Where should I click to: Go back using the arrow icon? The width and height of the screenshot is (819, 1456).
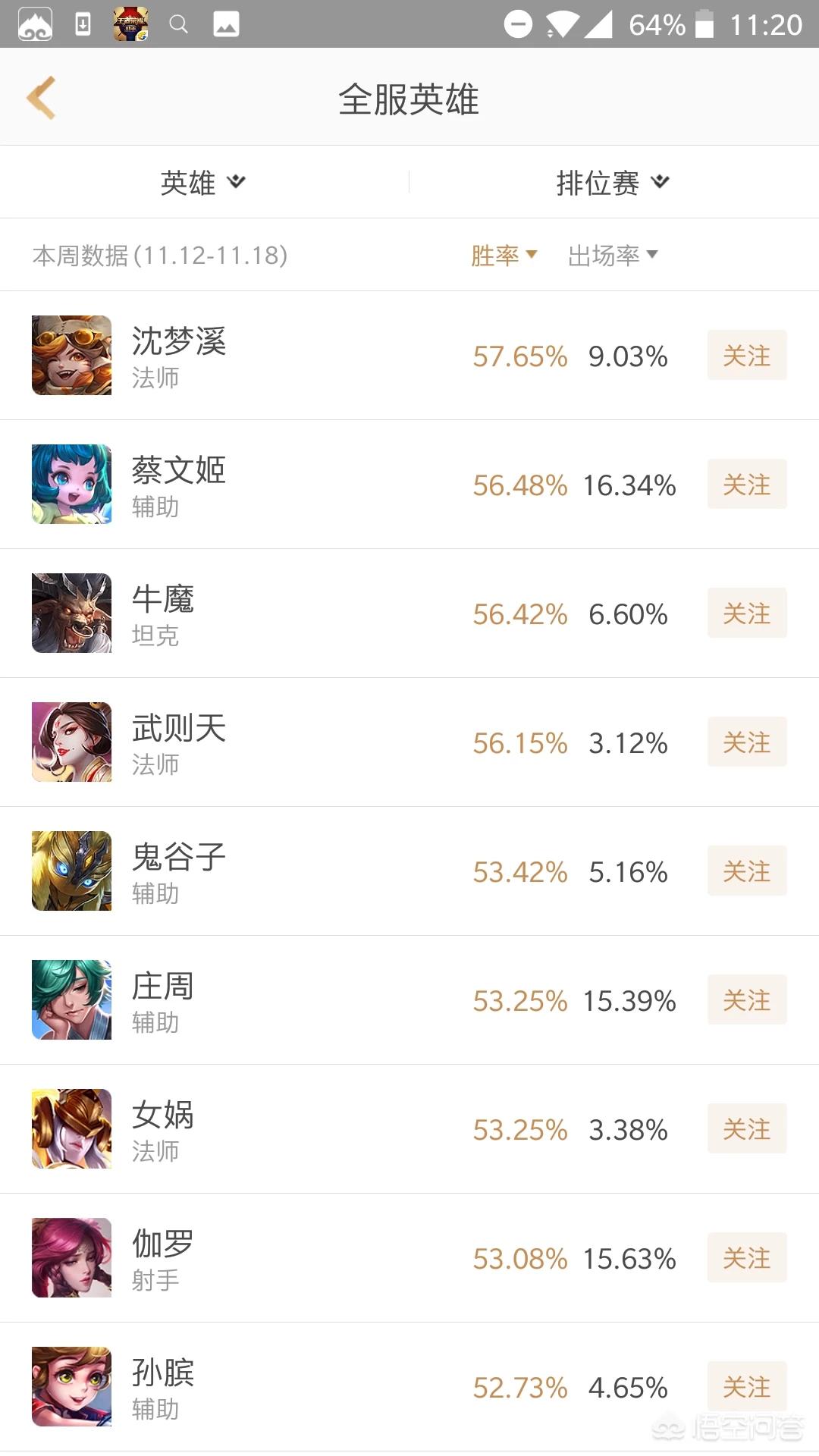(42, 98)
